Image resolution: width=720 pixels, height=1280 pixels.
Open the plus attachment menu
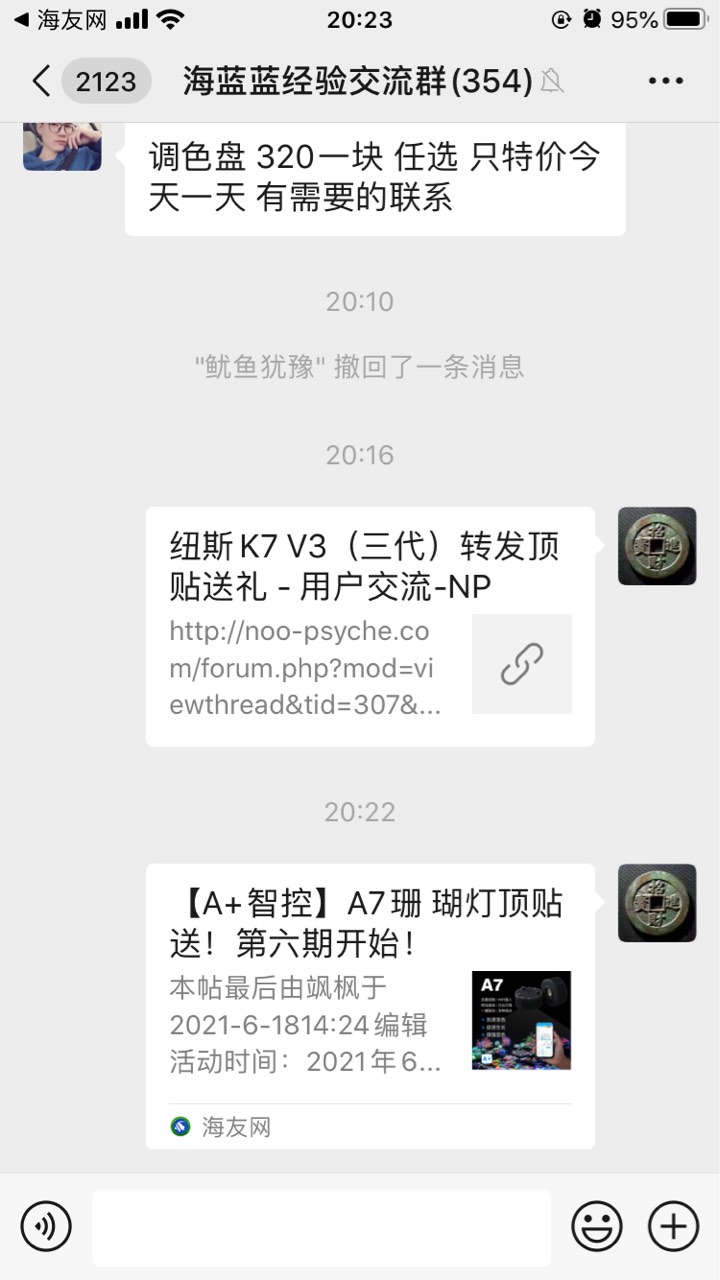click(673, 1226)
